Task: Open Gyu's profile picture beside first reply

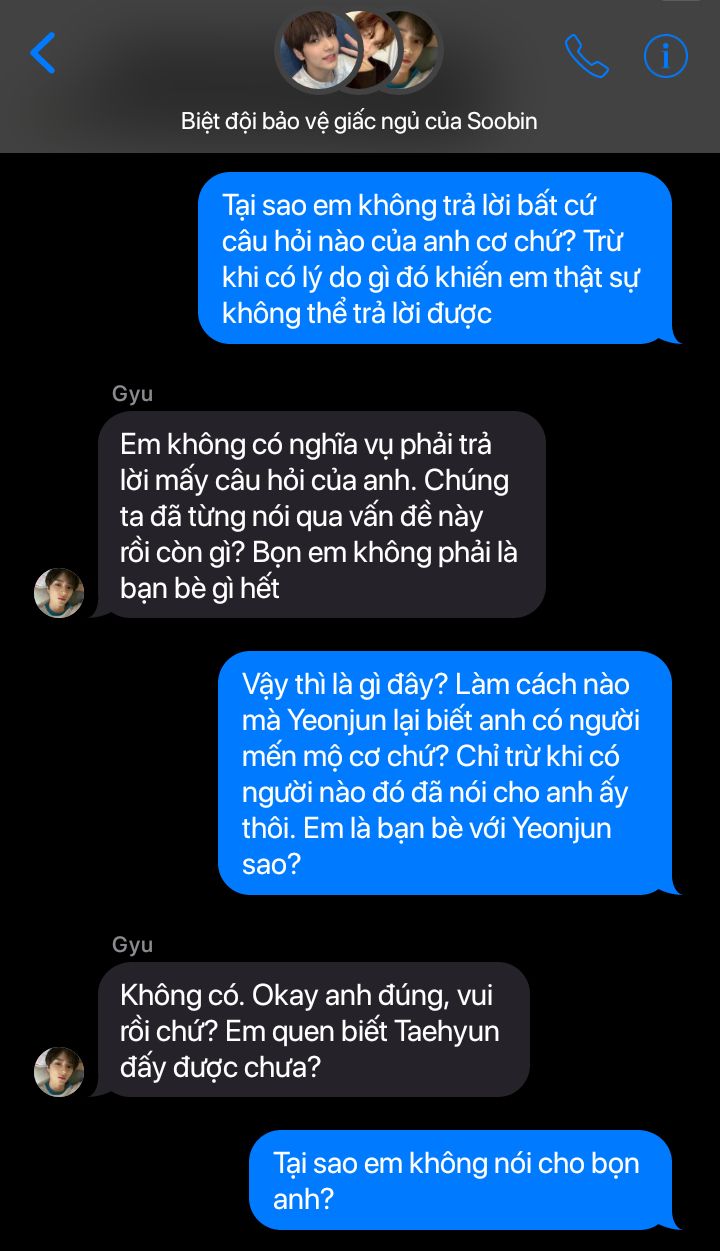Action: click(x=59, y=593)
